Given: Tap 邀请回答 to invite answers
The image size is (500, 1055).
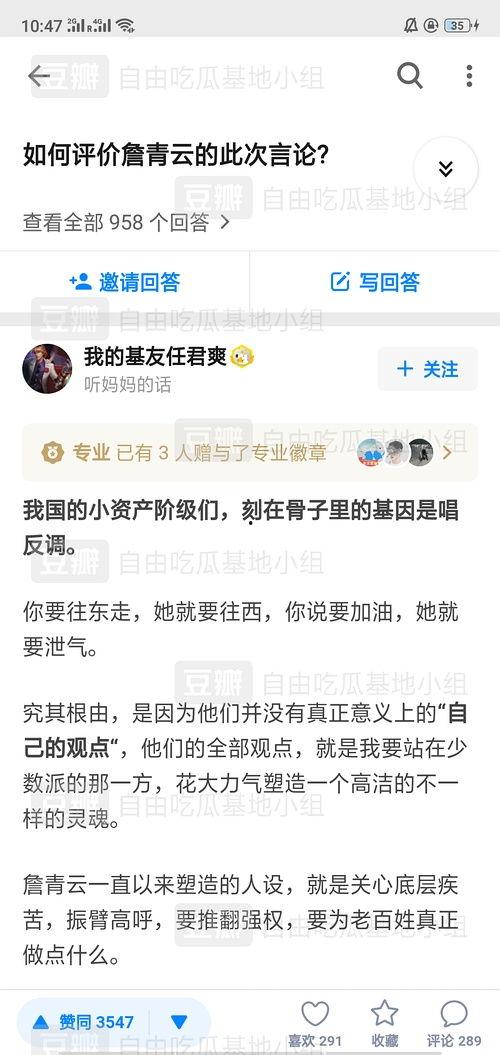Looking at the screenshot, I should [x=124, y=282].
